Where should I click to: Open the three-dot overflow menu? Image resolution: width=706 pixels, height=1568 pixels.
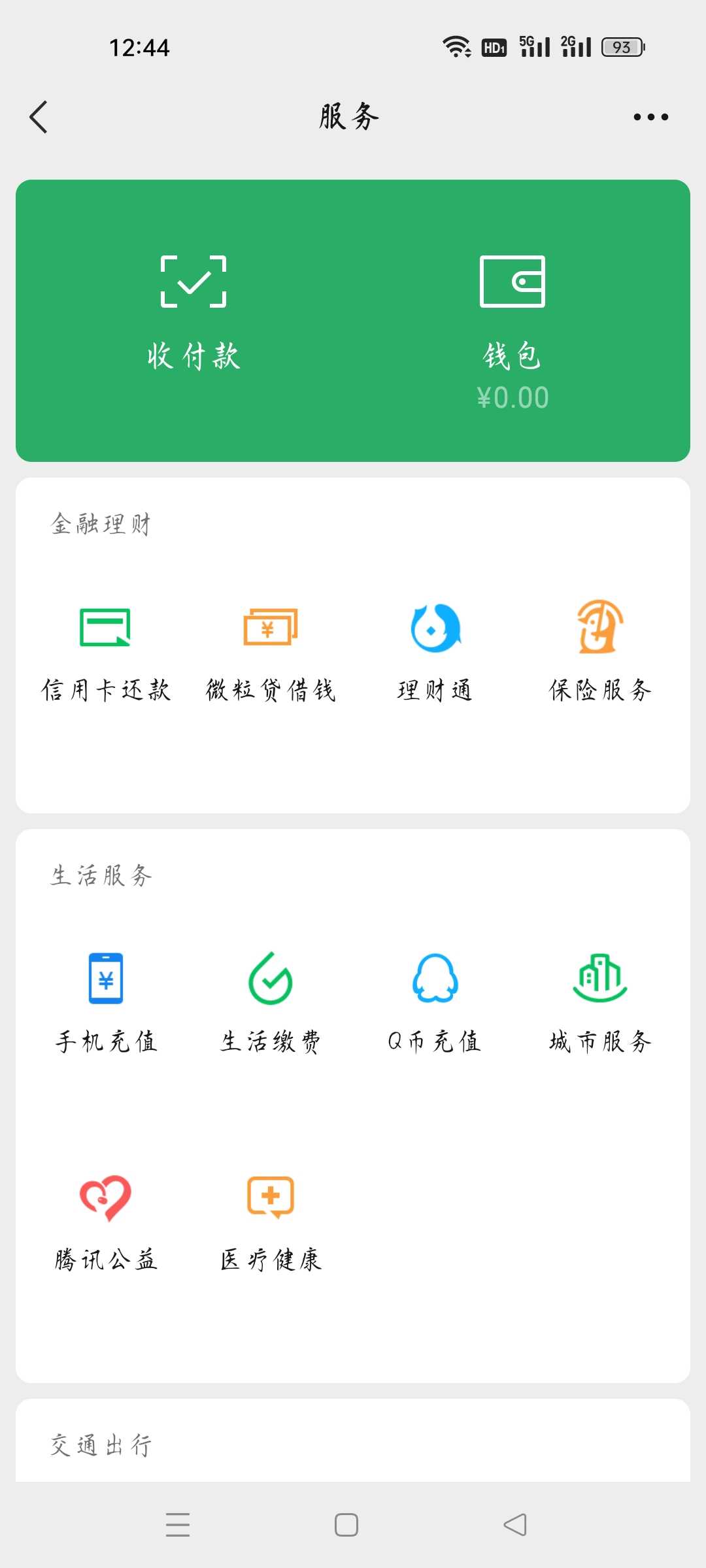pos(650,117)
